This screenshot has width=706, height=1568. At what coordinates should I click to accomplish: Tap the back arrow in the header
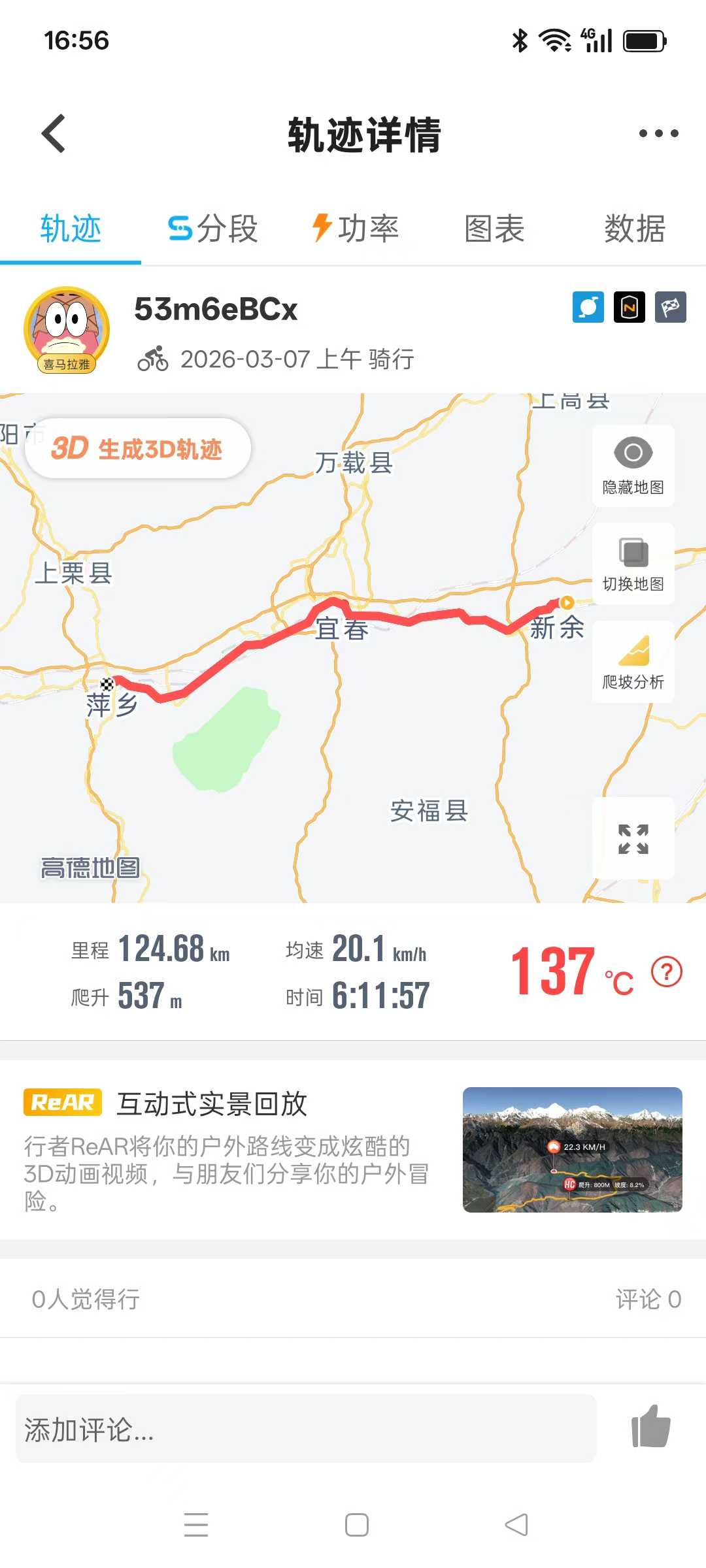tap(52, 133)
